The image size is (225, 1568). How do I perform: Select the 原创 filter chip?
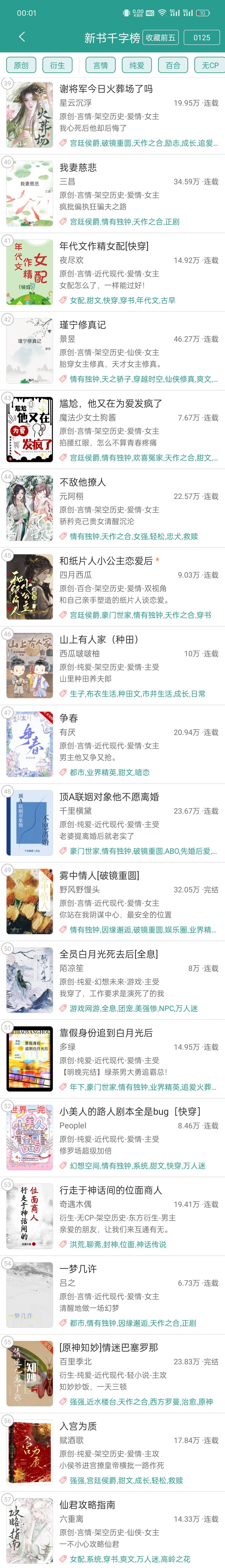coord(21,65)
